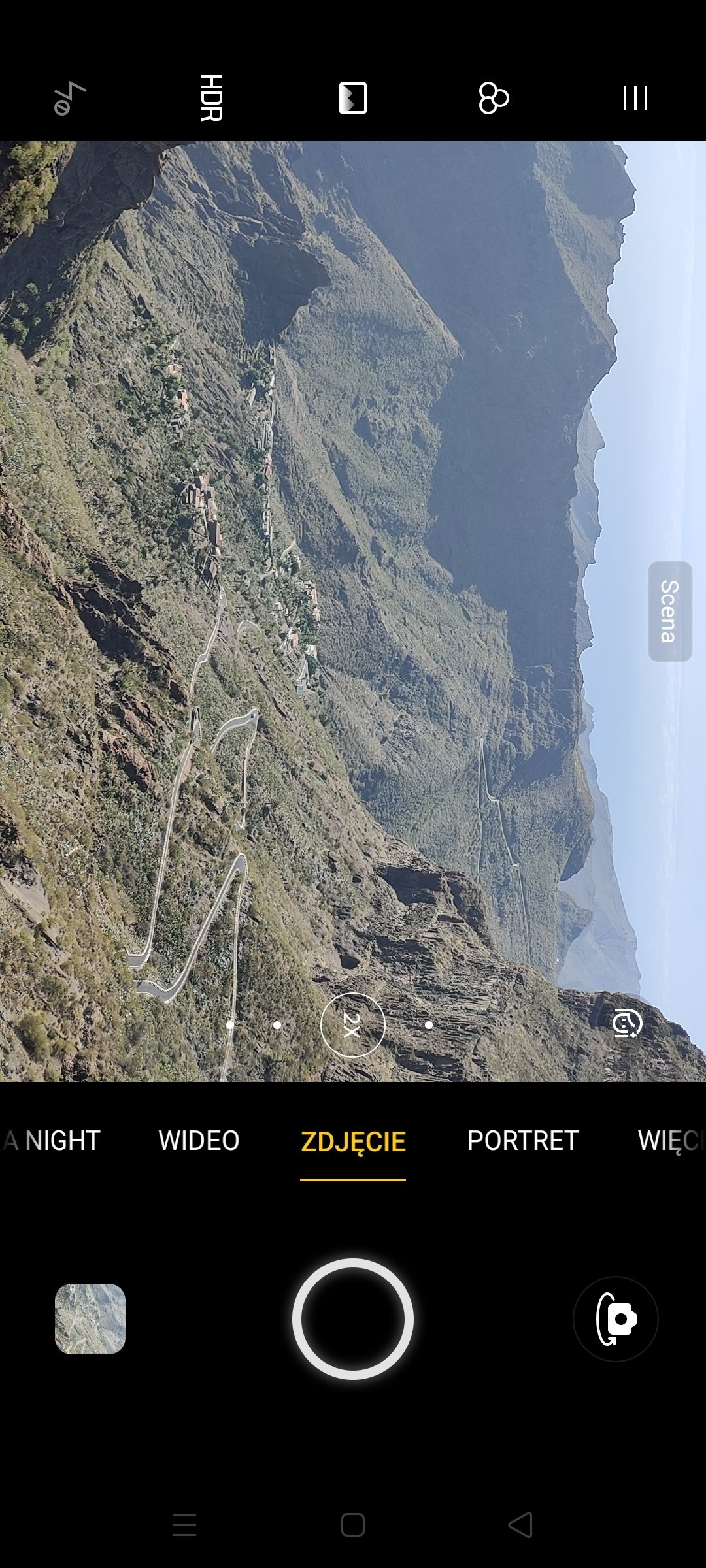Toggle the flash setting icon

pyautogui.click(x=70, y=99)
